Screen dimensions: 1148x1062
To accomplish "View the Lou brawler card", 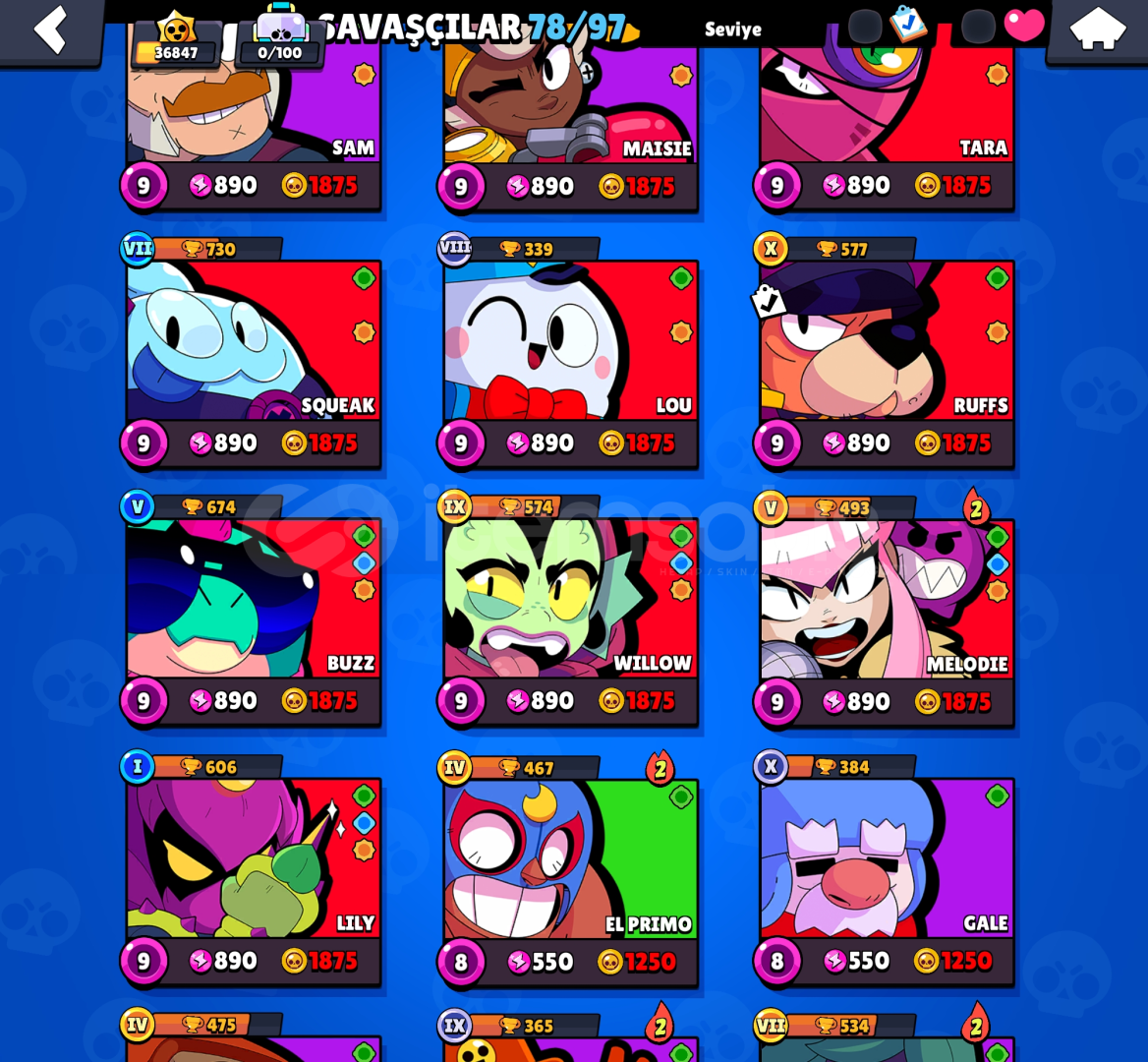I will tap(570, 344).
